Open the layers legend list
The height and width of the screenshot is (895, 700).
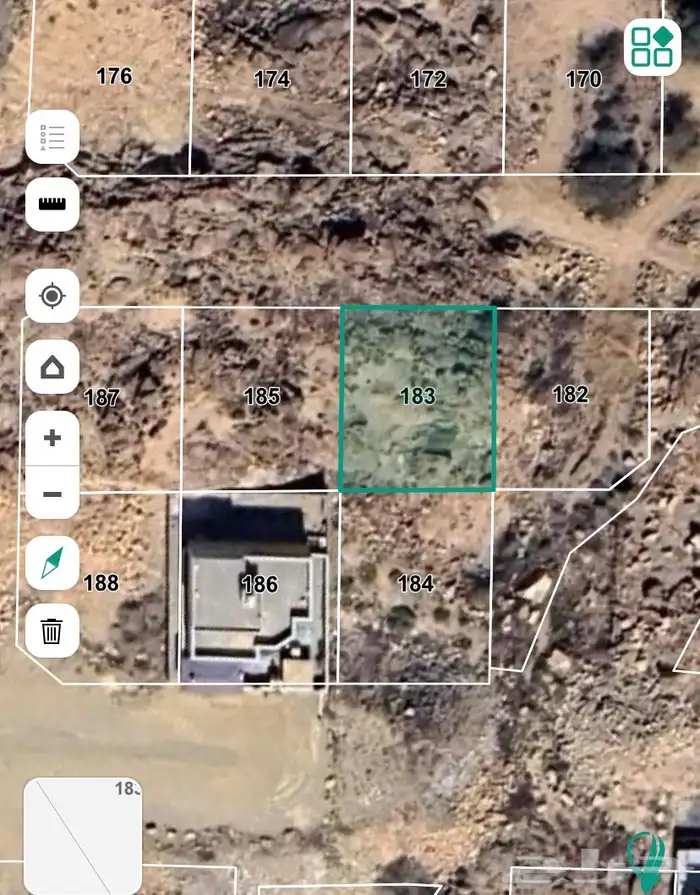tap(52, 138)
